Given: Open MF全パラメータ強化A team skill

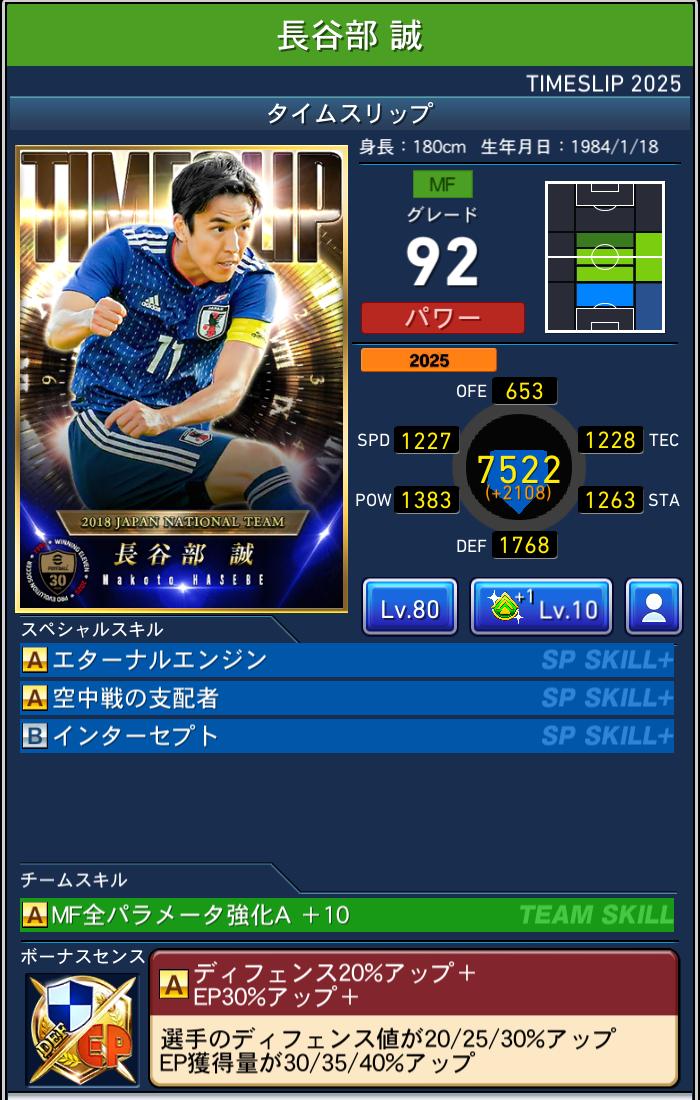Looking at the screenshot, I should coord(346,914).
